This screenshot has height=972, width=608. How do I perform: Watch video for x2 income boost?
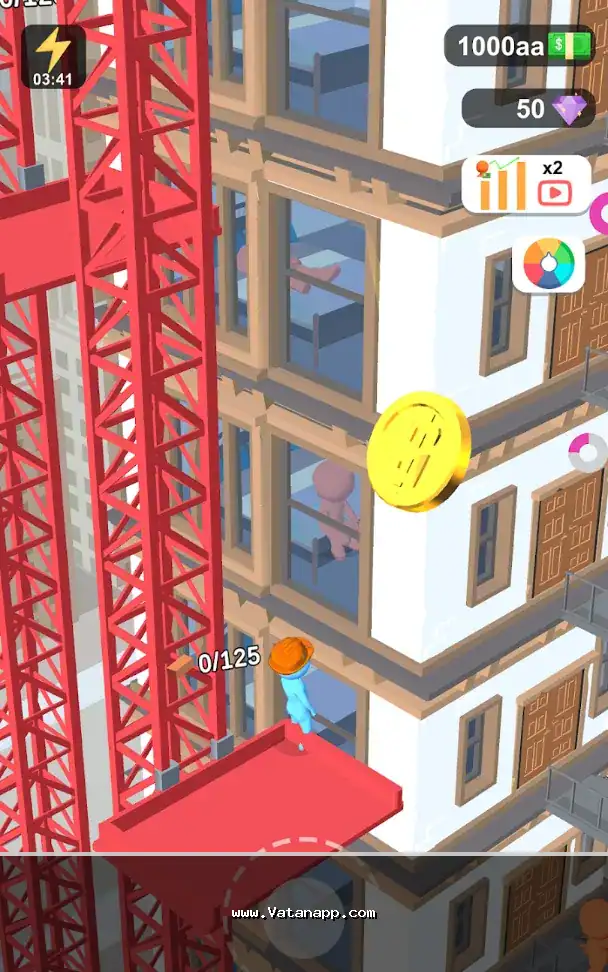pyautogui.click(x=526, y=184)
